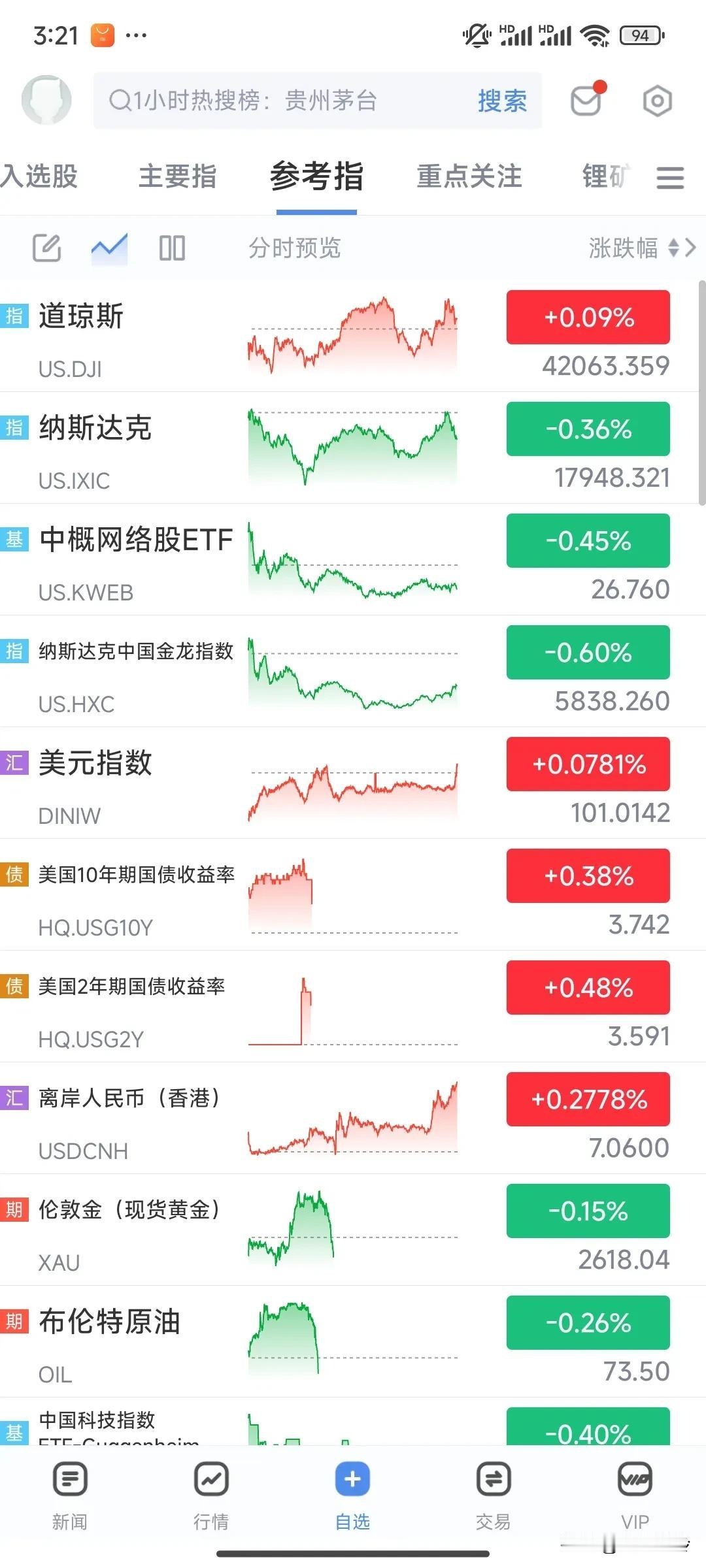Open the messages envelope icon
The width and height of the screenshot is (706, 1568).
click(586, 101)
